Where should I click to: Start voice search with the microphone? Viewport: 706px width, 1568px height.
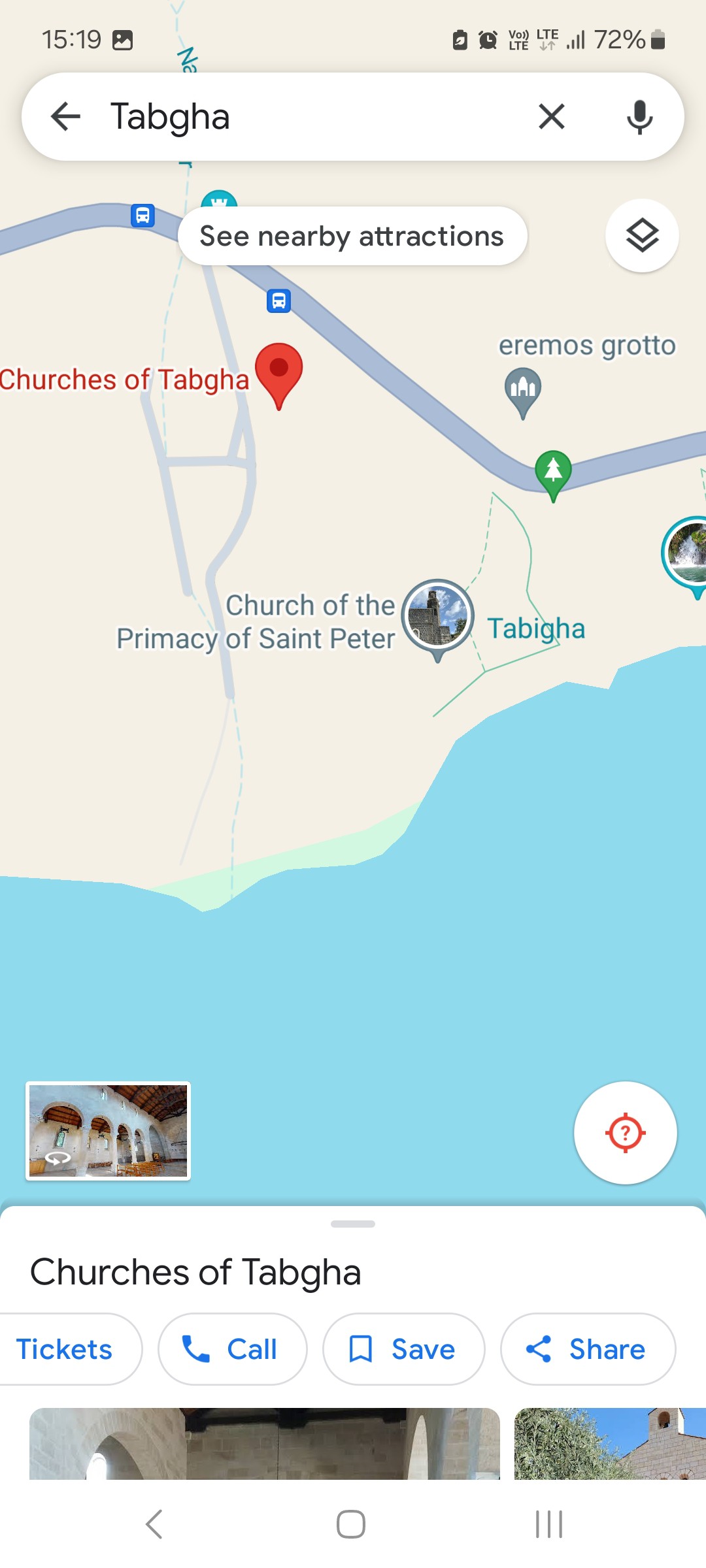click(639, 118)
